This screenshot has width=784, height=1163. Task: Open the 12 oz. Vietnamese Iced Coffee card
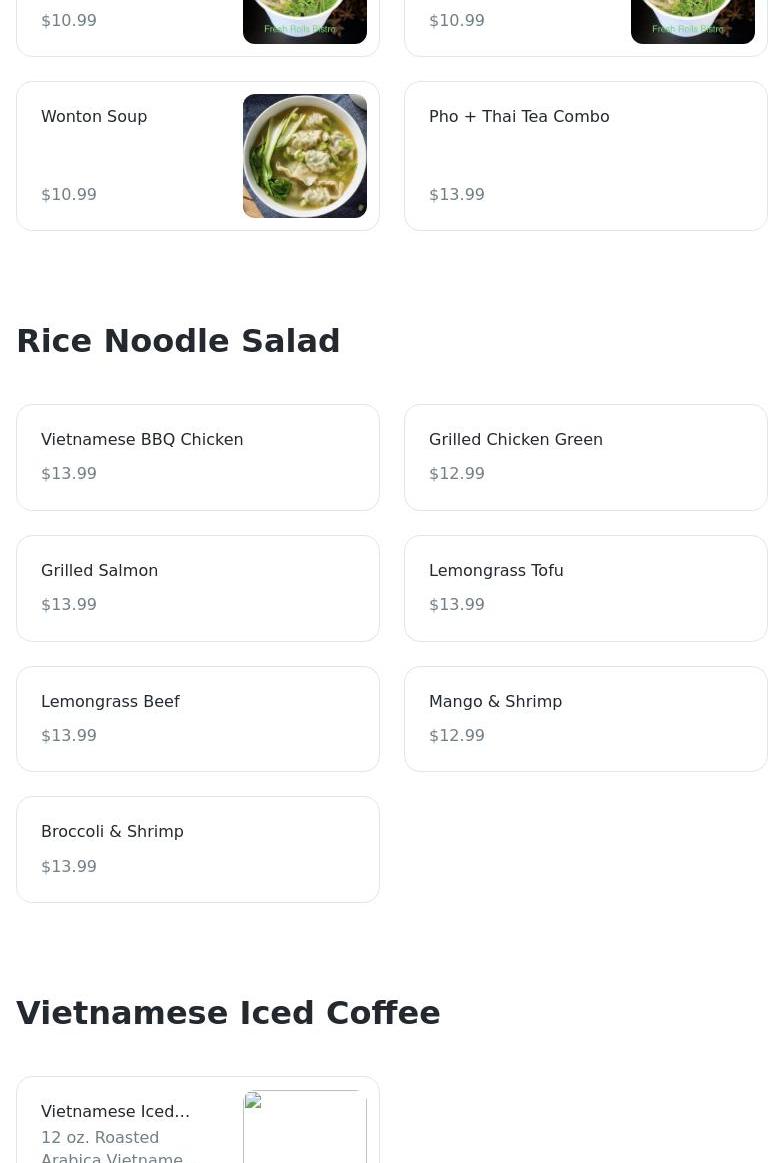point(197,1125)
